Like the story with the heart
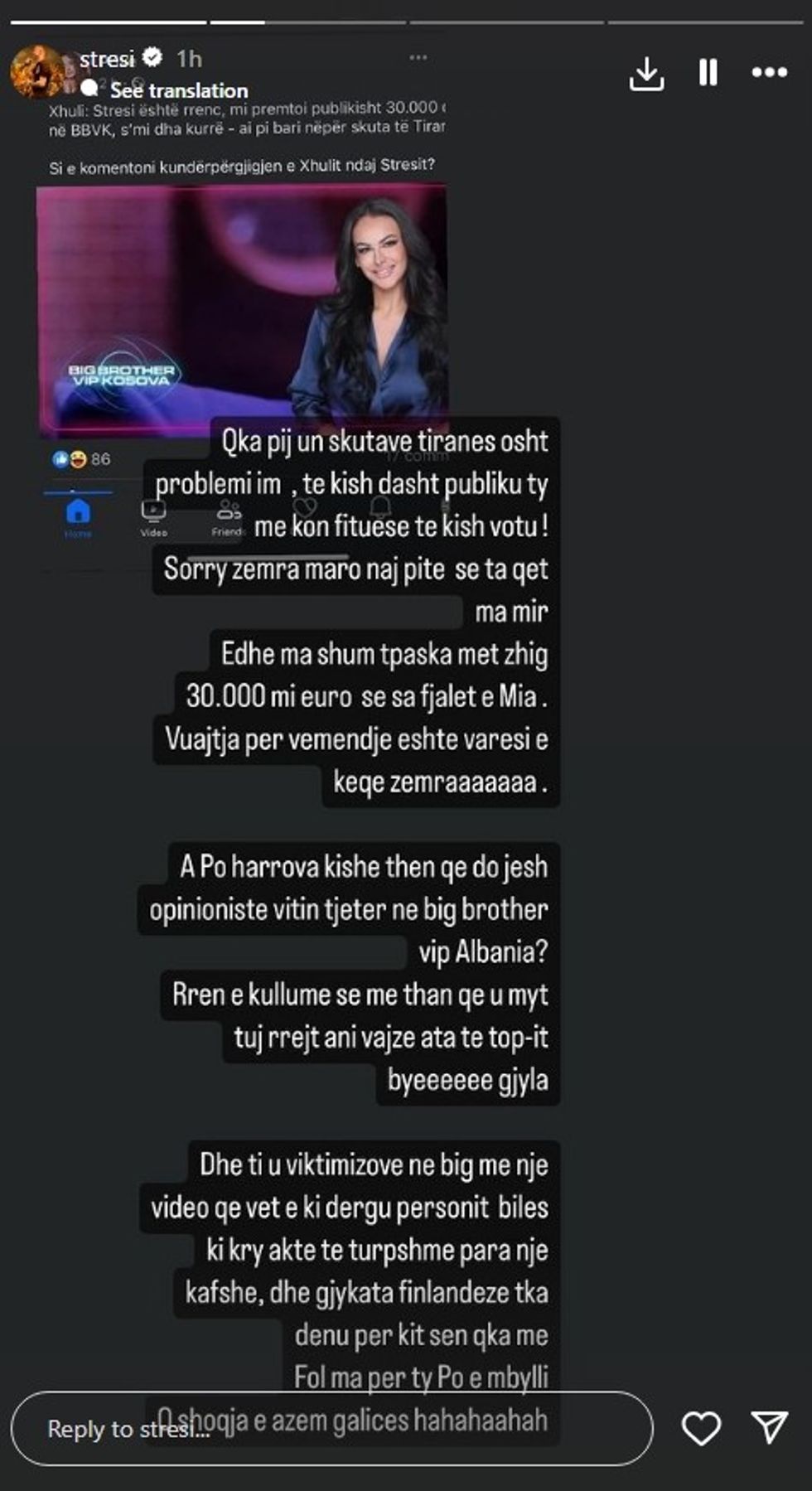Viewport: 812px width, 1491px height. (x=701, y=1428)
